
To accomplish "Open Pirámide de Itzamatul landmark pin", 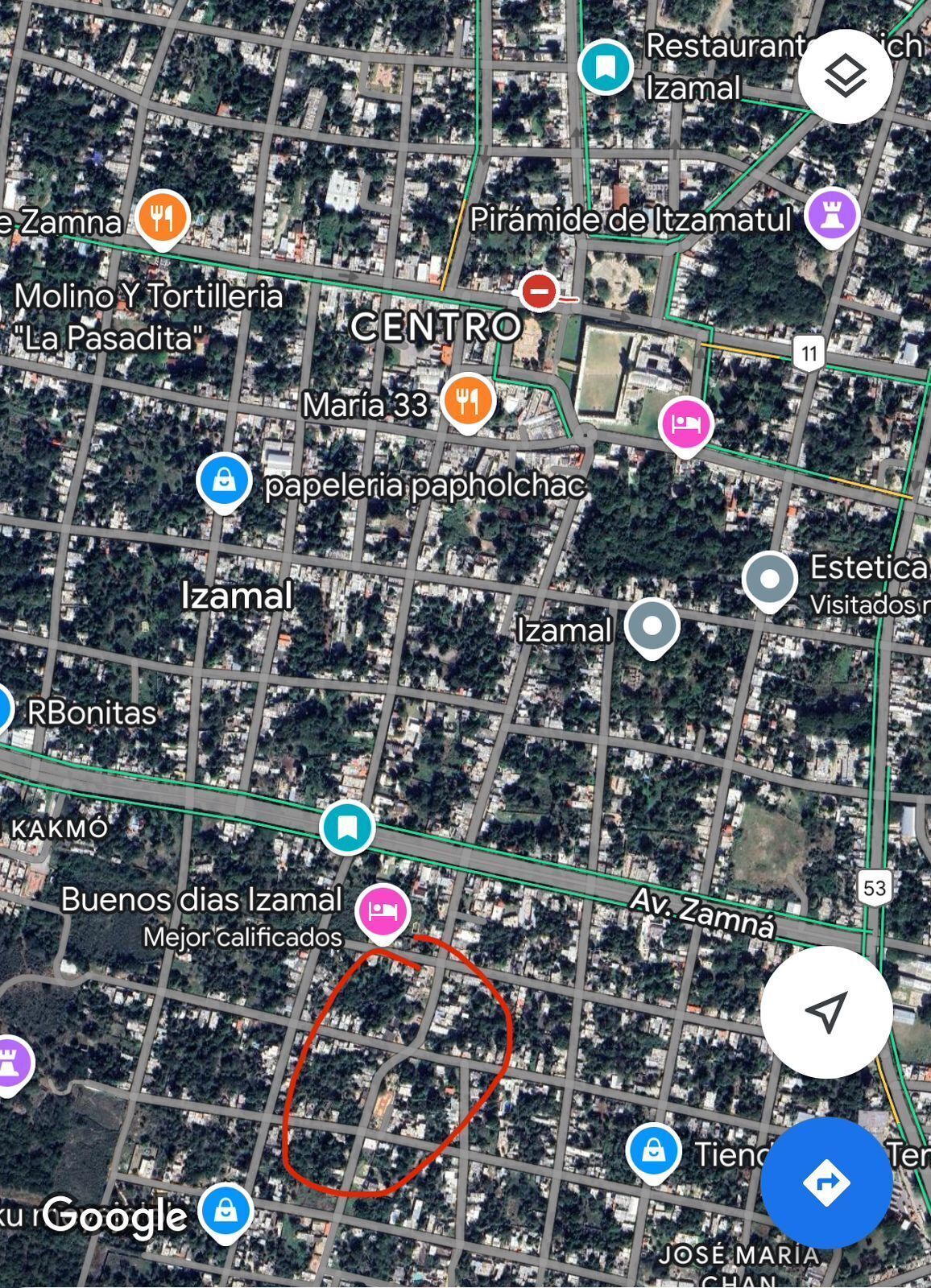I will (x=833, y=214).
